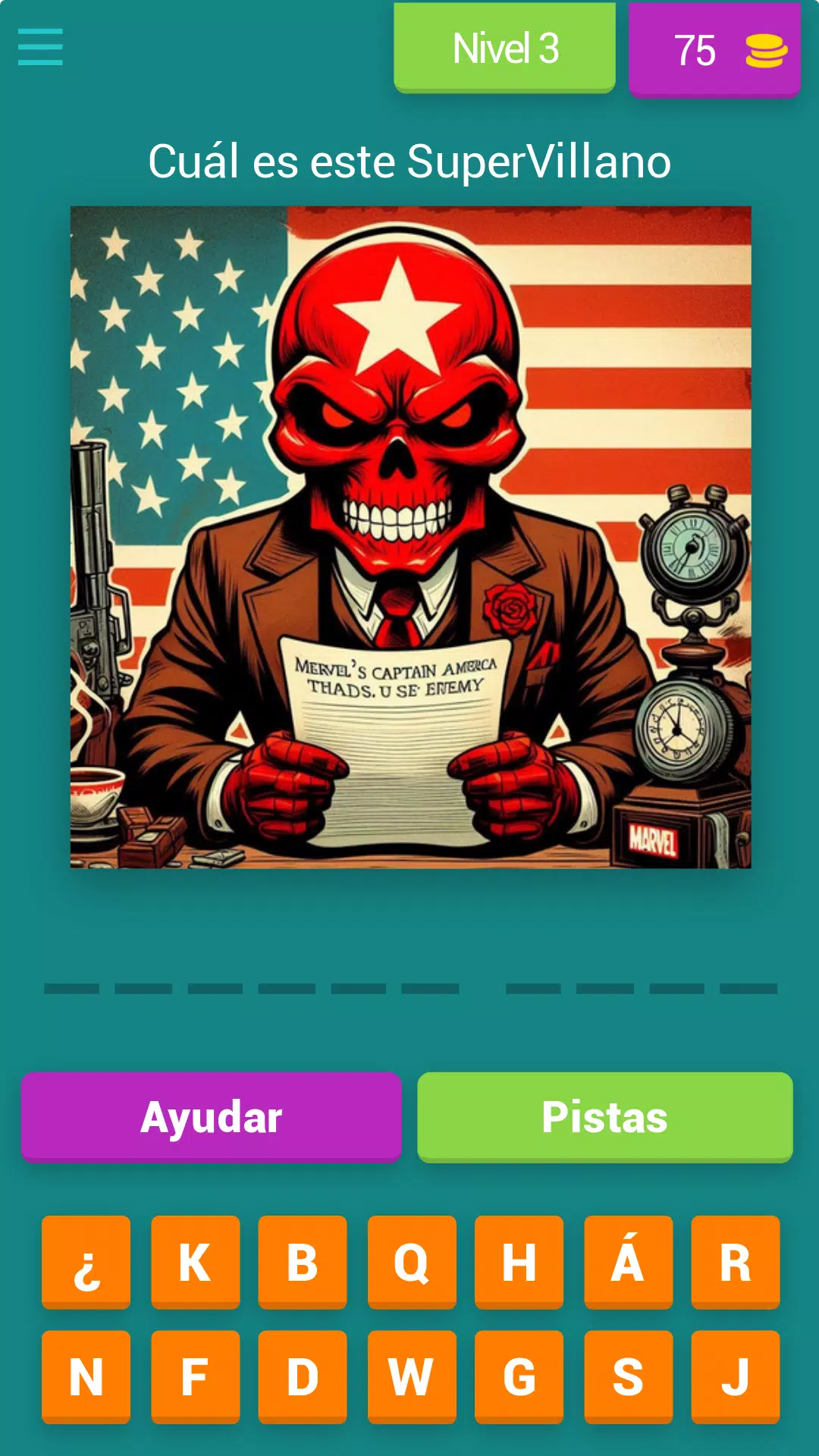Tap the letter D tile
This screenshot has height=1456, width=819.
coord(302,1376)
